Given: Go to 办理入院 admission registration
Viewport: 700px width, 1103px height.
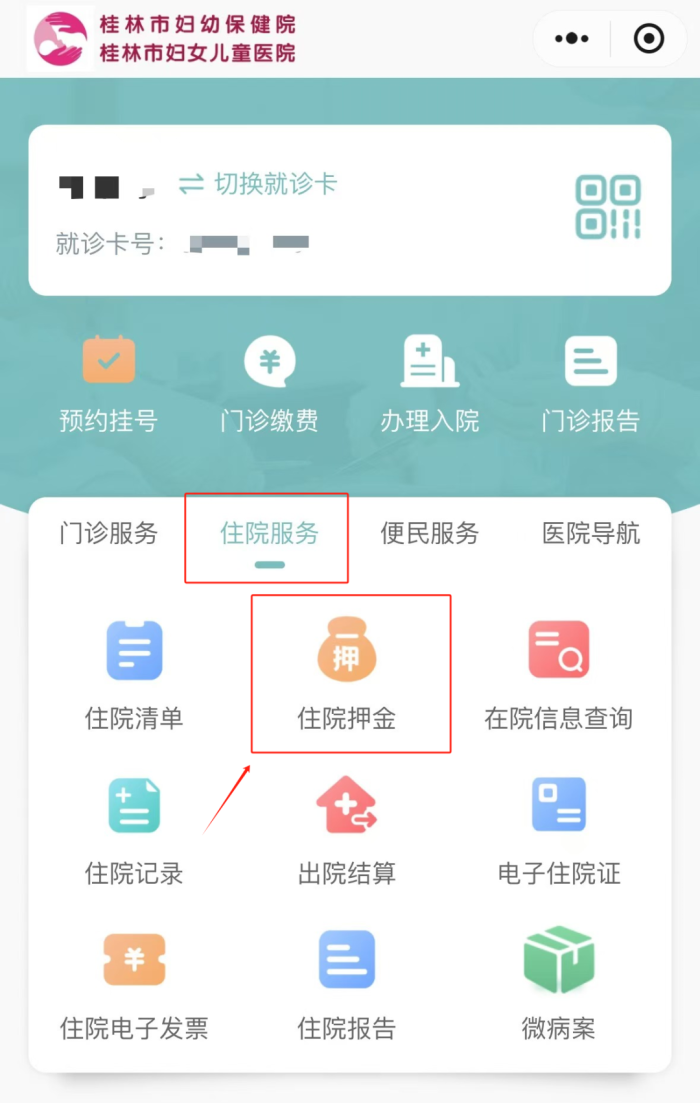Looking at the screenshot, I should coord(430,386).
